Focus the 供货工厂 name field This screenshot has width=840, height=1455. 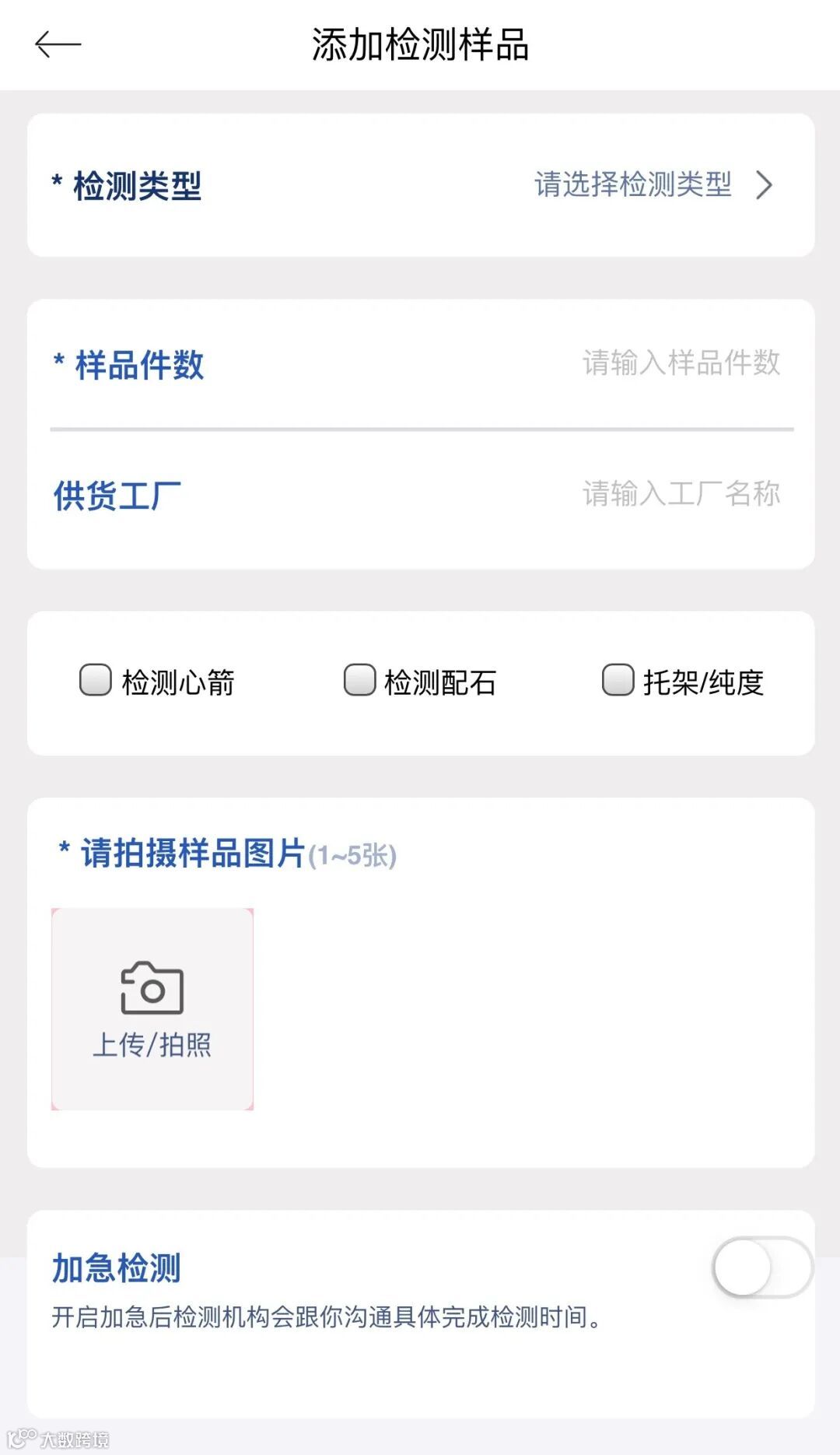[681, 494]
